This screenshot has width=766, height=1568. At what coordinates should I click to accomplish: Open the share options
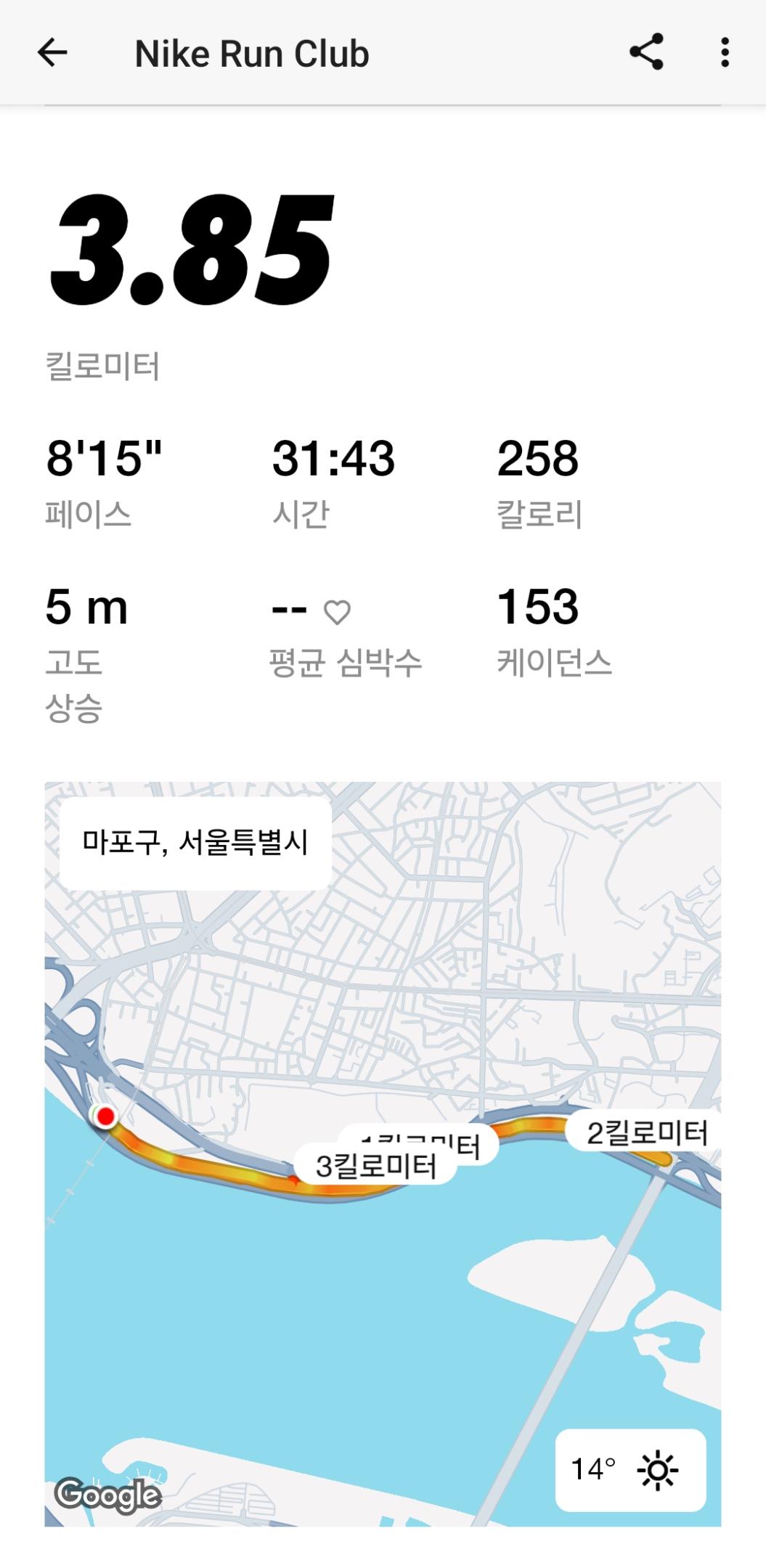646,52
